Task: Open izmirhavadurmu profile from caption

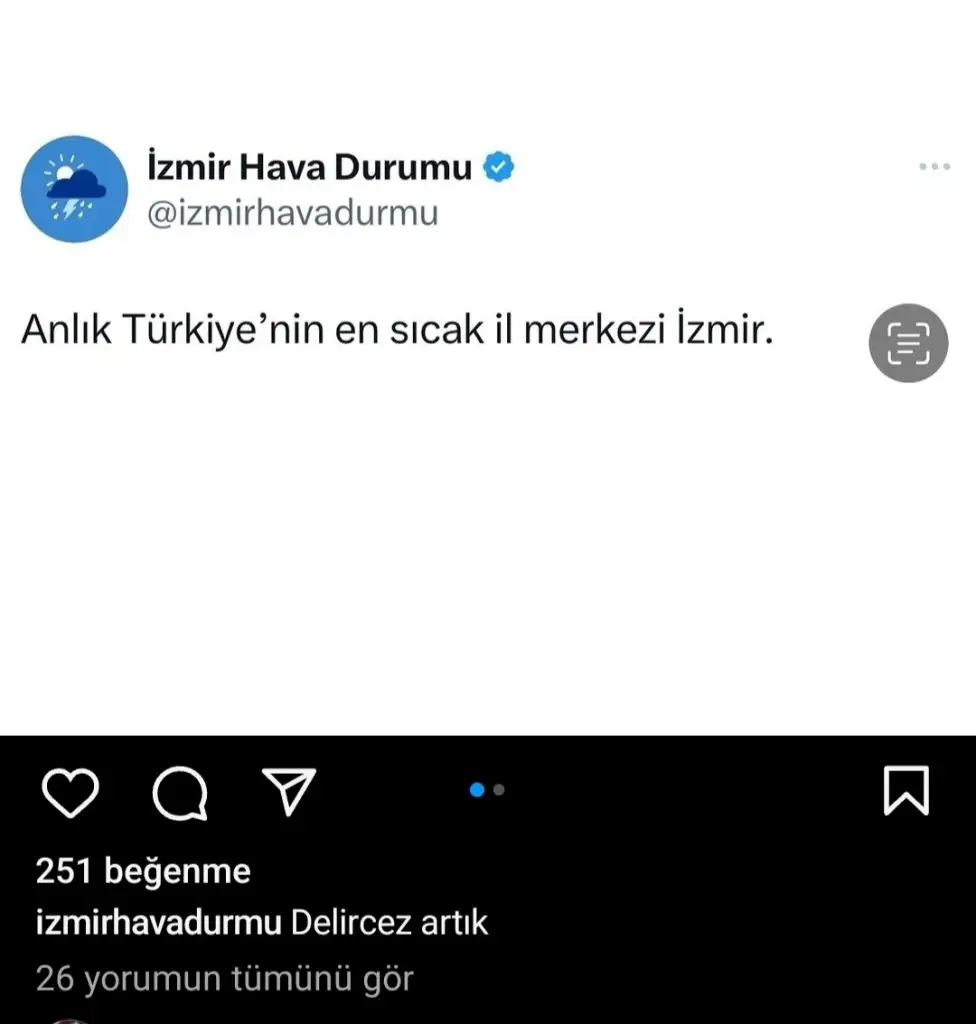Action: pos(158,922)
